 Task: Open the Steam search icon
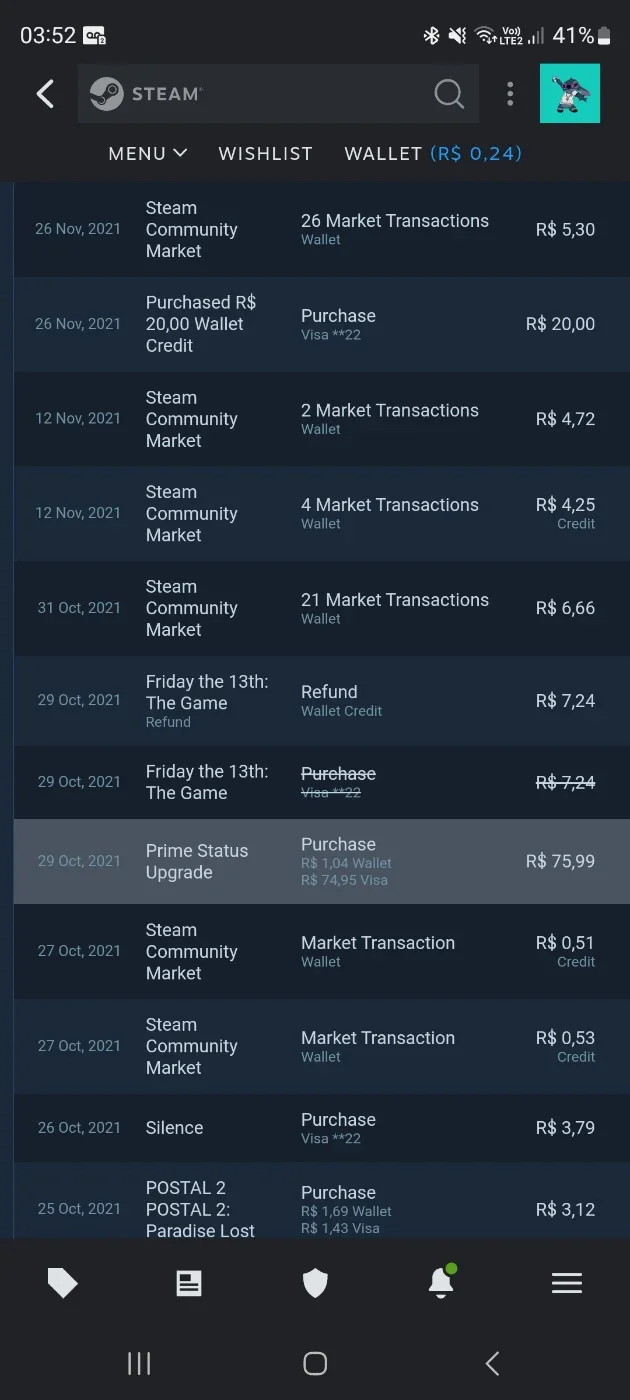click(449, 94)
